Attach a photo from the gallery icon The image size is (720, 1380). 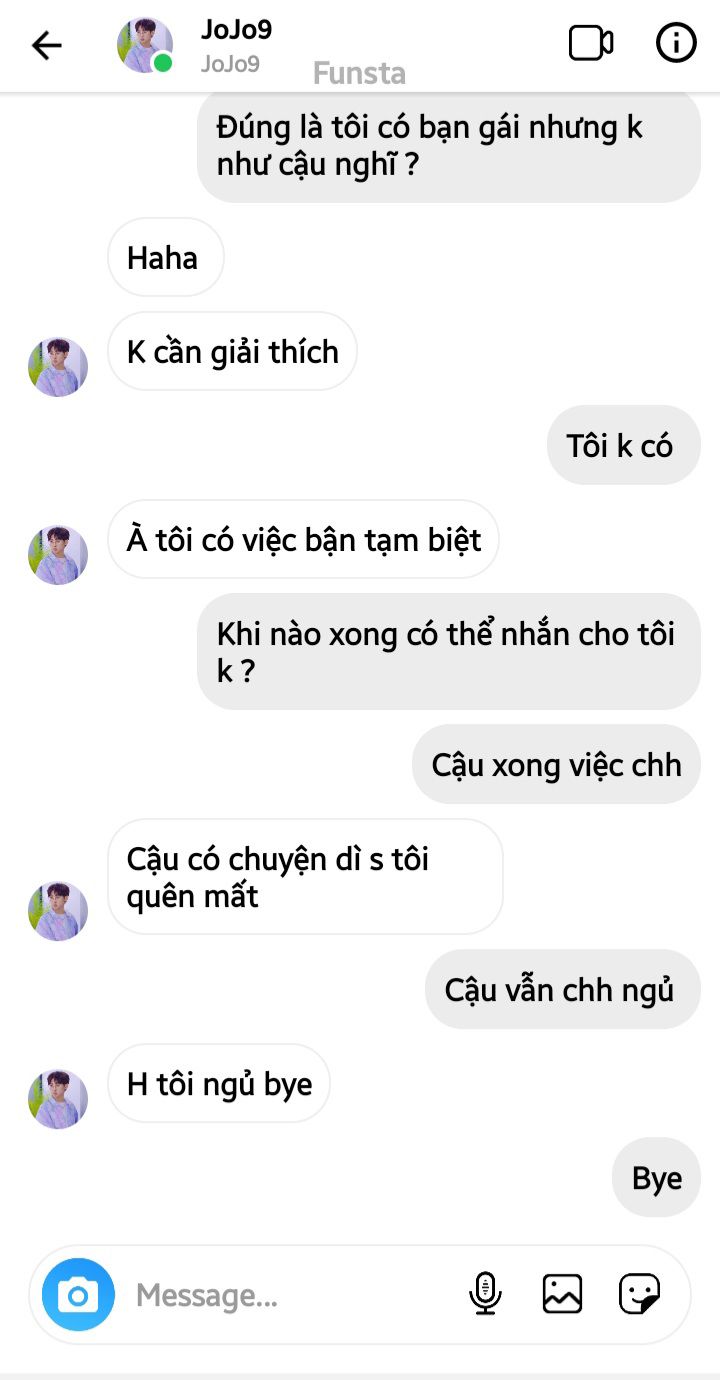[x=562, y=1294]
